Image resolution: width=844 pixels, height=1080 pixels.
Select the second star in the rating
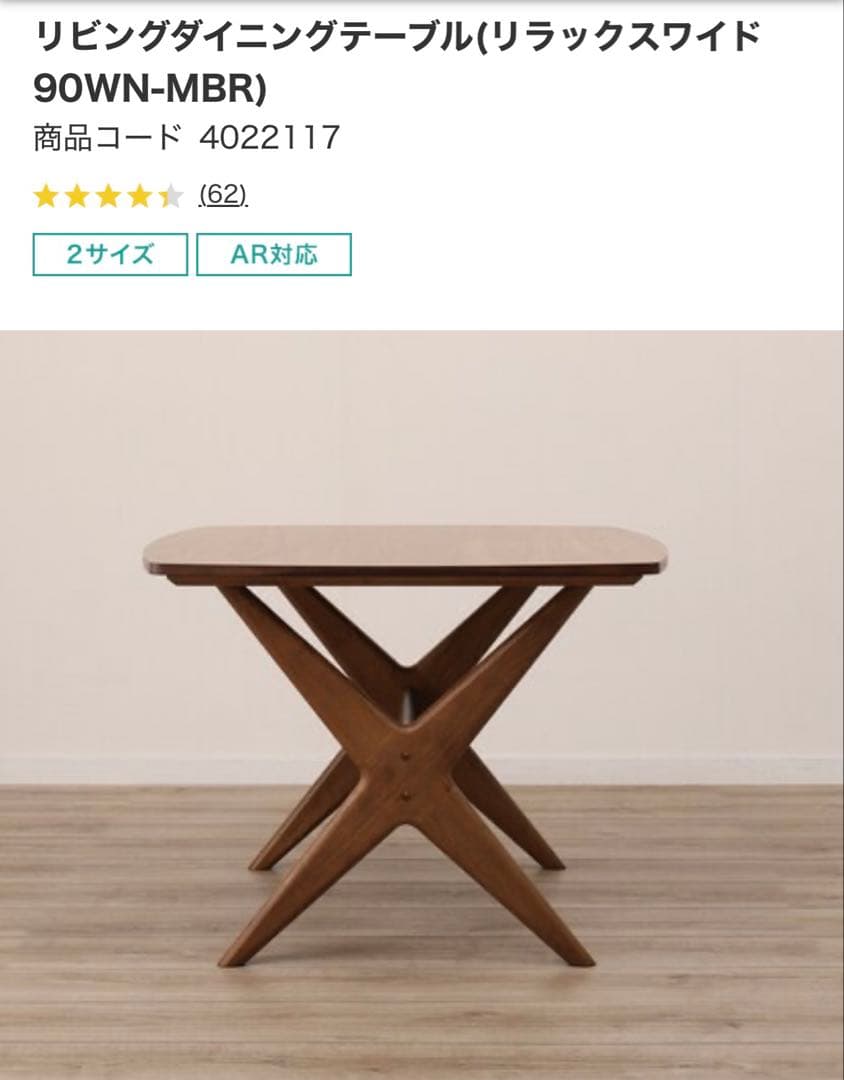[x=77, y=197]
